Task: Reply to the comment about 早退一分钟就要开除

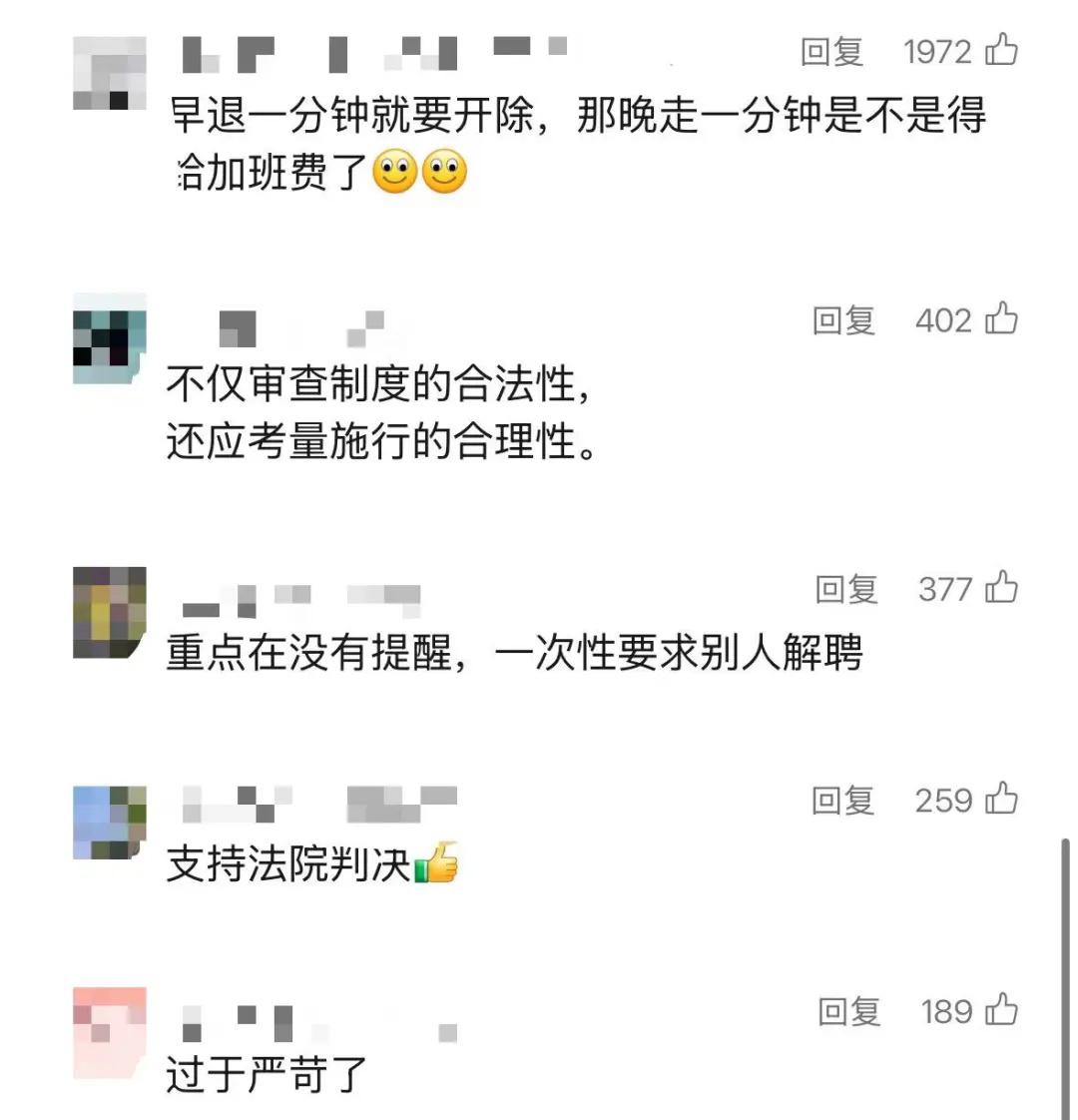Action: (x=831, y=51)
